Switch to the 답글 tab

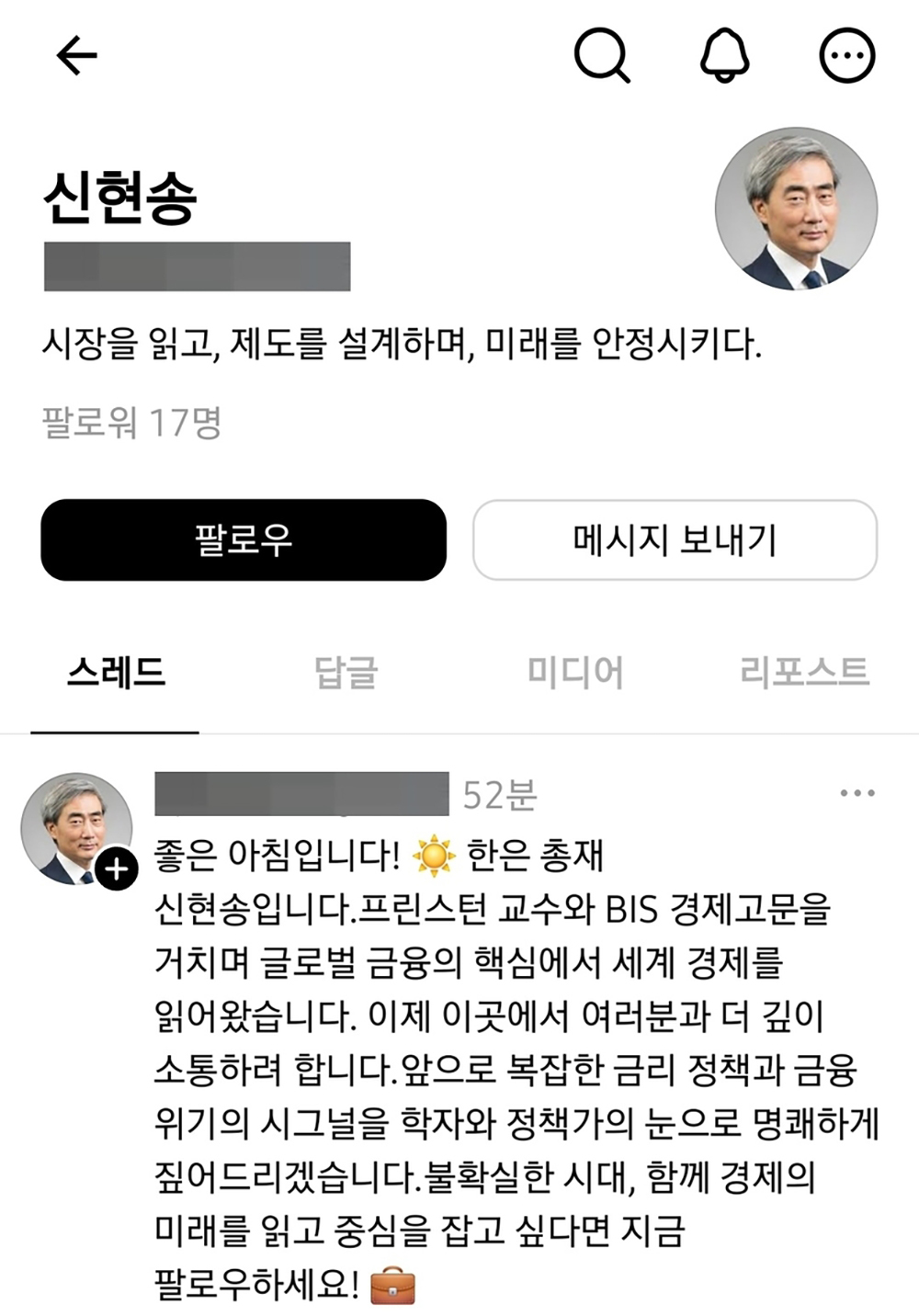pyautogui.click(x=346, y=673)
